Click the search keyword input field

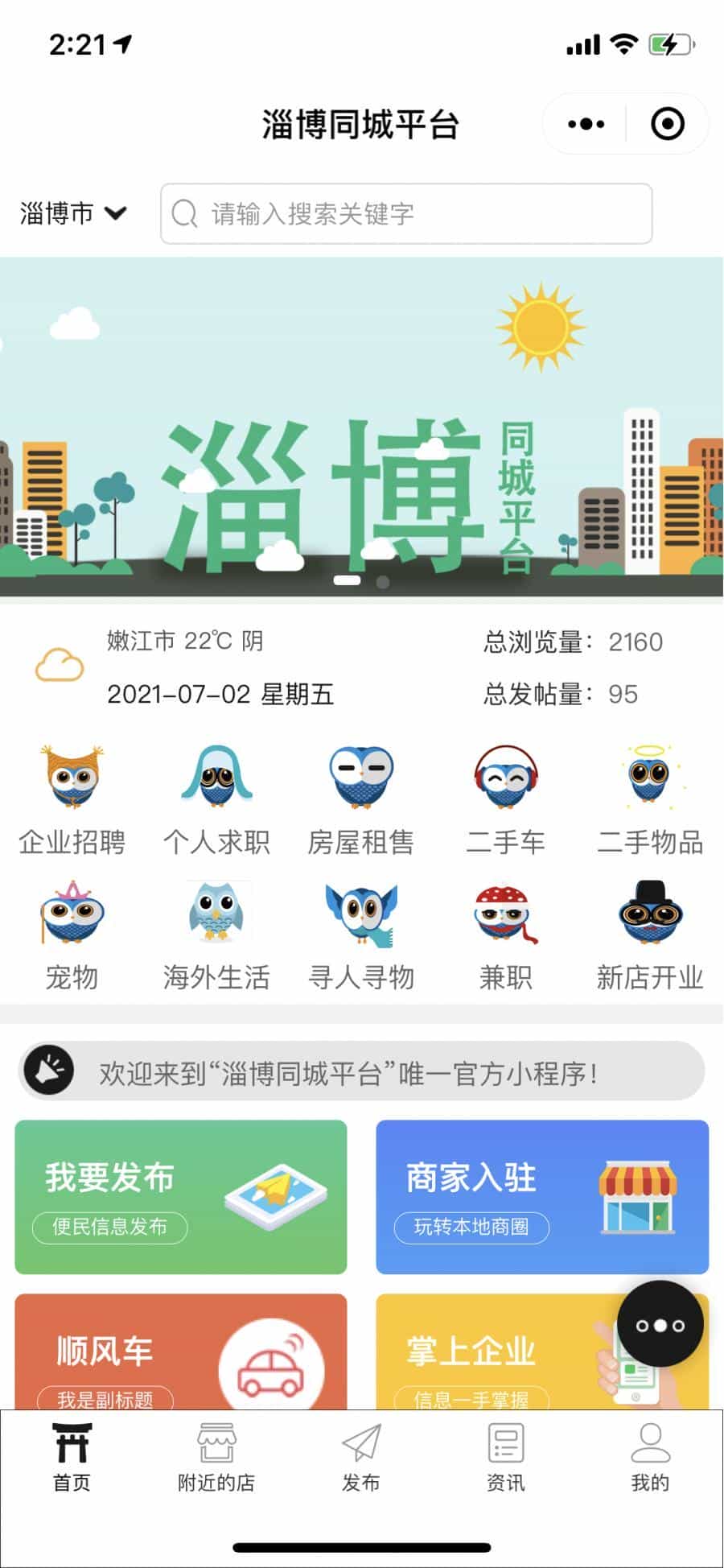point(405,213)
